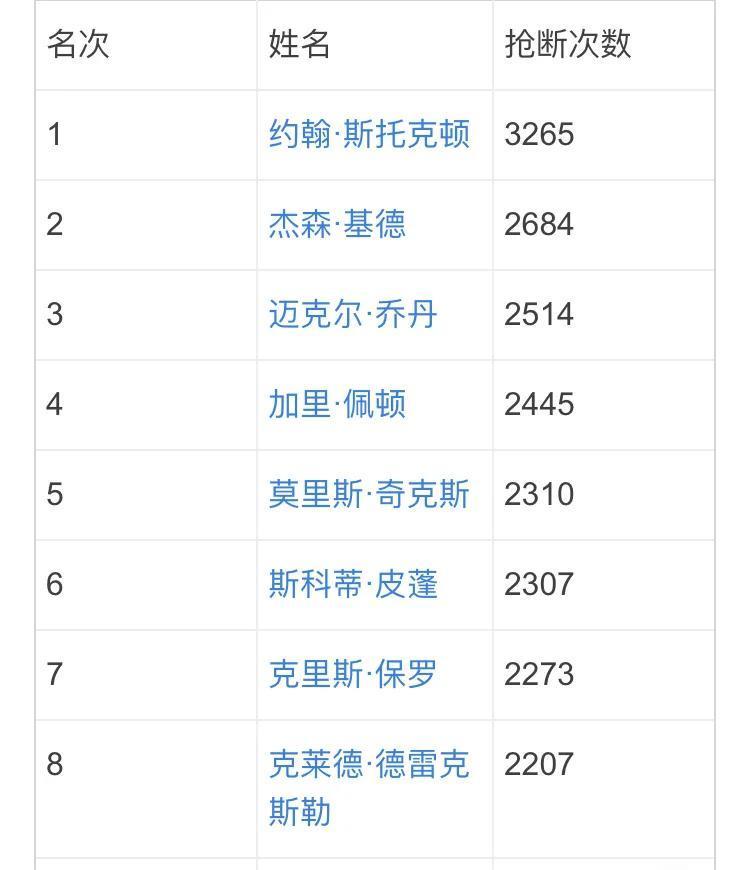Viewport: 750px width, 870px height.
Task: Select the 加里·佩顿 link
Action: click(337, 405)
